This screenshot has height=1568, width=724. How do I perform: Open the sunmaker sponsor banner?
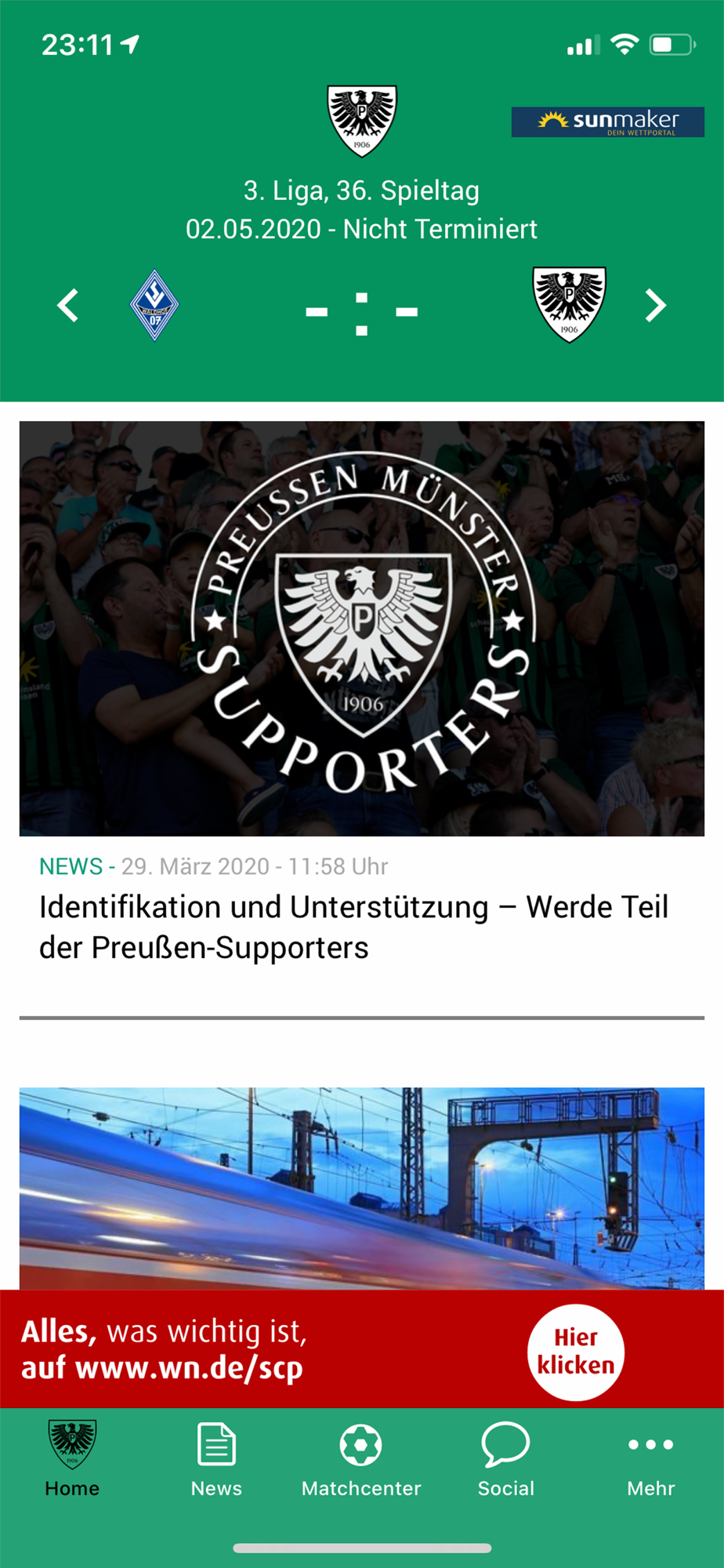pos(607,122)
